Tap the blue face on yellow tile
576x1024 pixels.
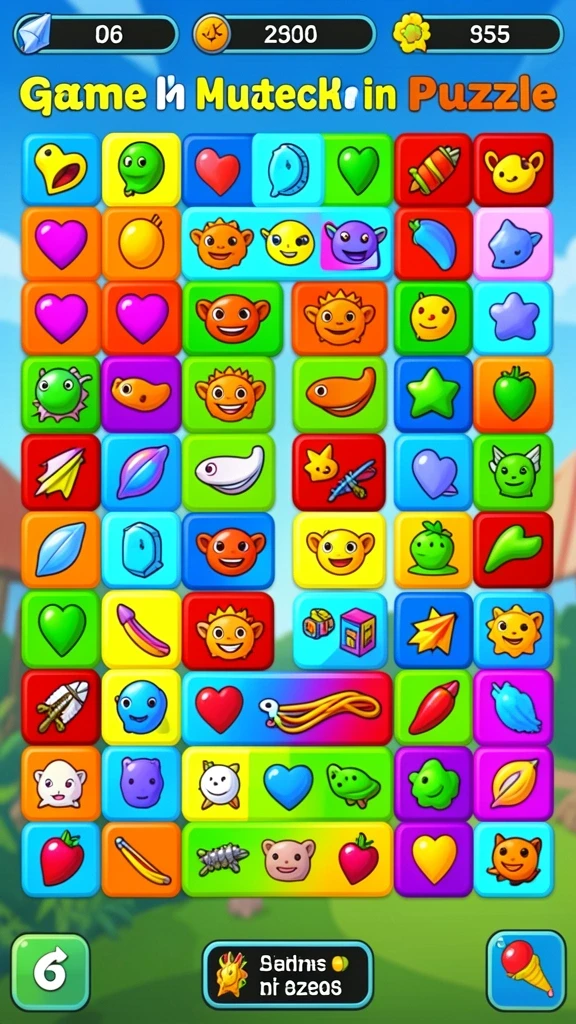[141, 707]
